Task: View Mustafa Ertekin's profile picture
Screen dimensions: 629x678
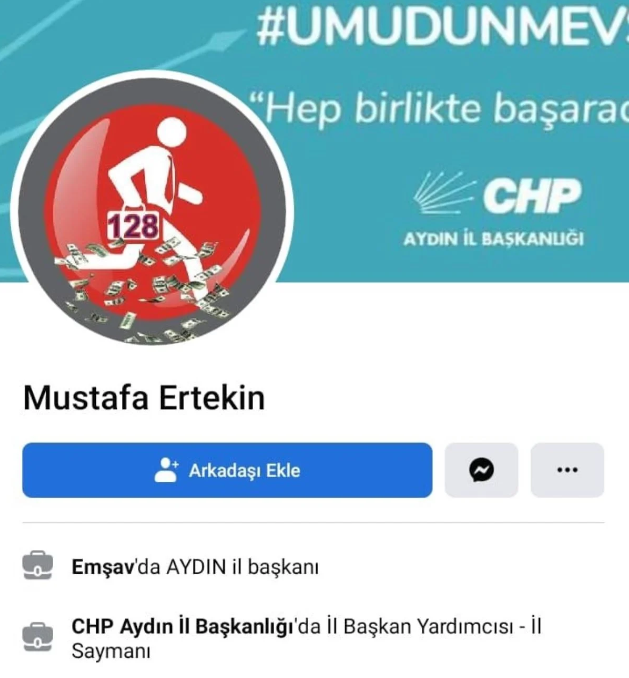Action: click(151, 211)
